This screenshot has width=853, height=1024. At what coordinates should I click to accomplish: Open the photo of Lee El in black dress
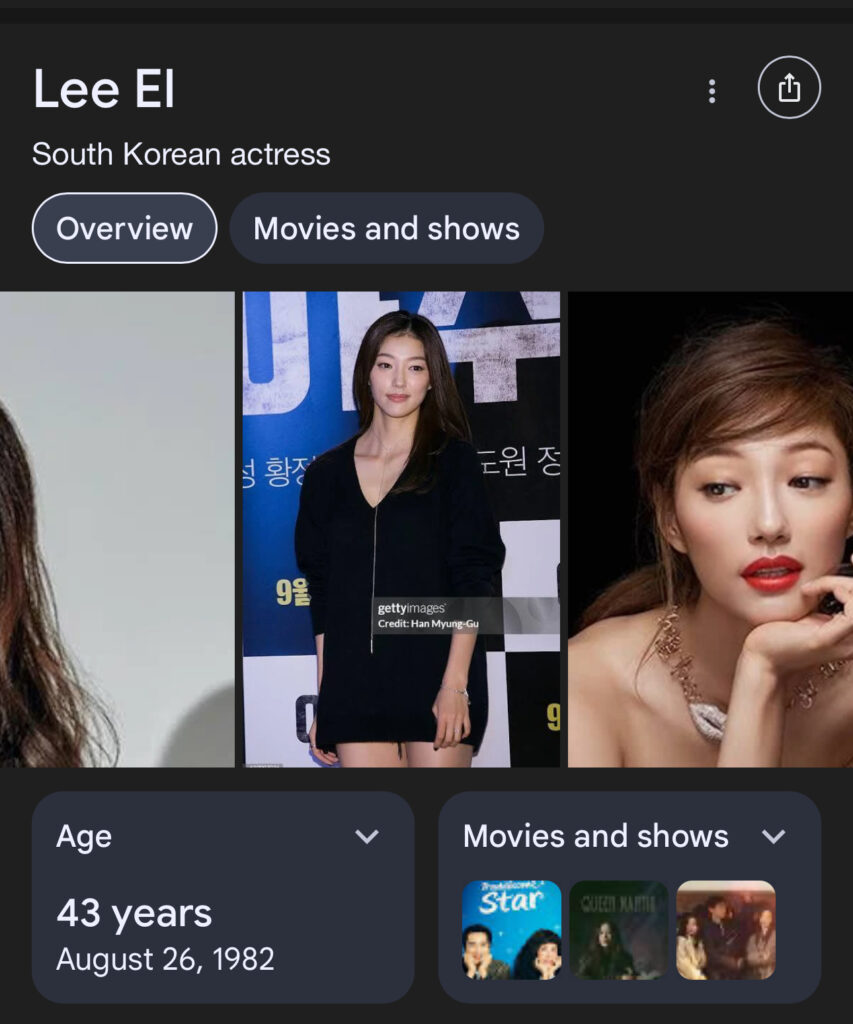click(x=401, y=529)
